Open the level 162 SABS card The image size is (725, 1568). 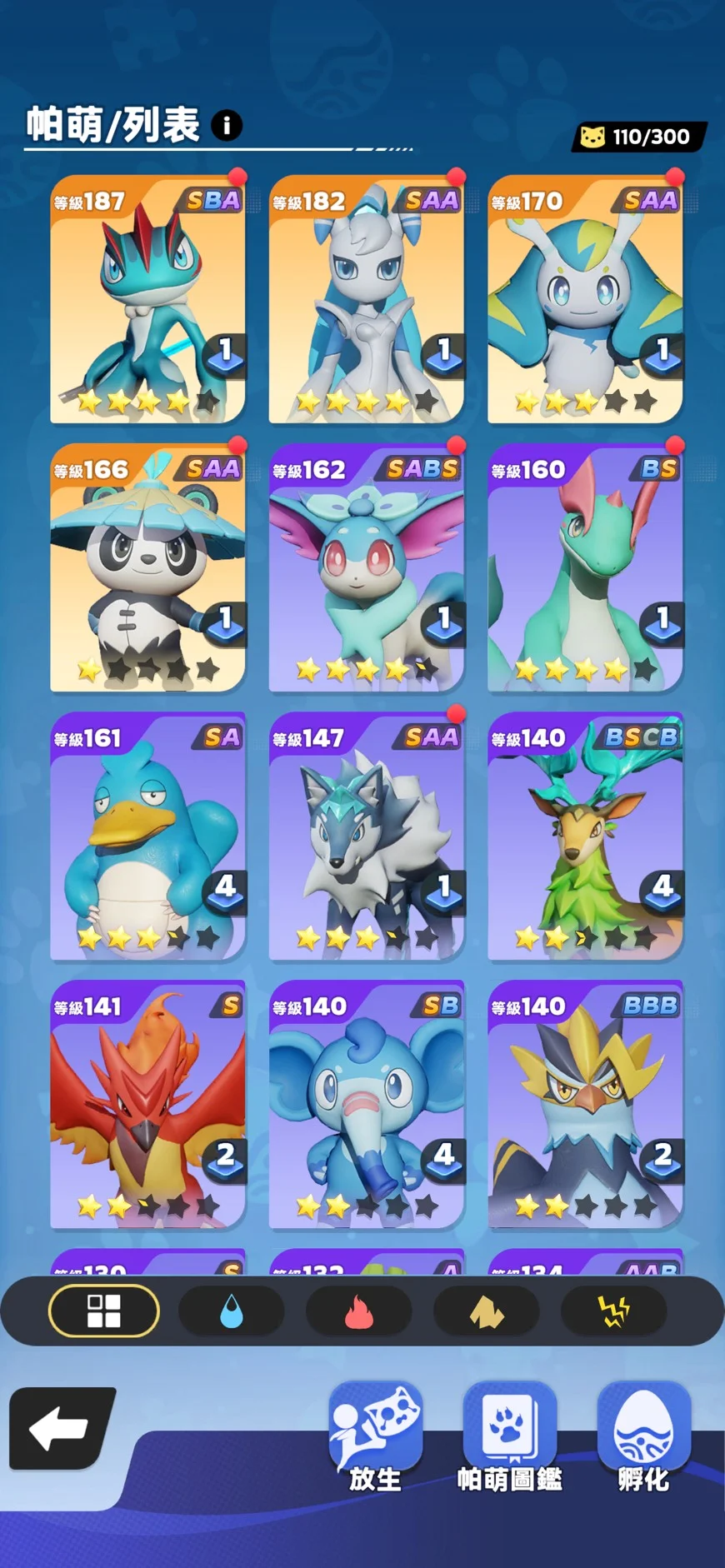click(366, 568)
